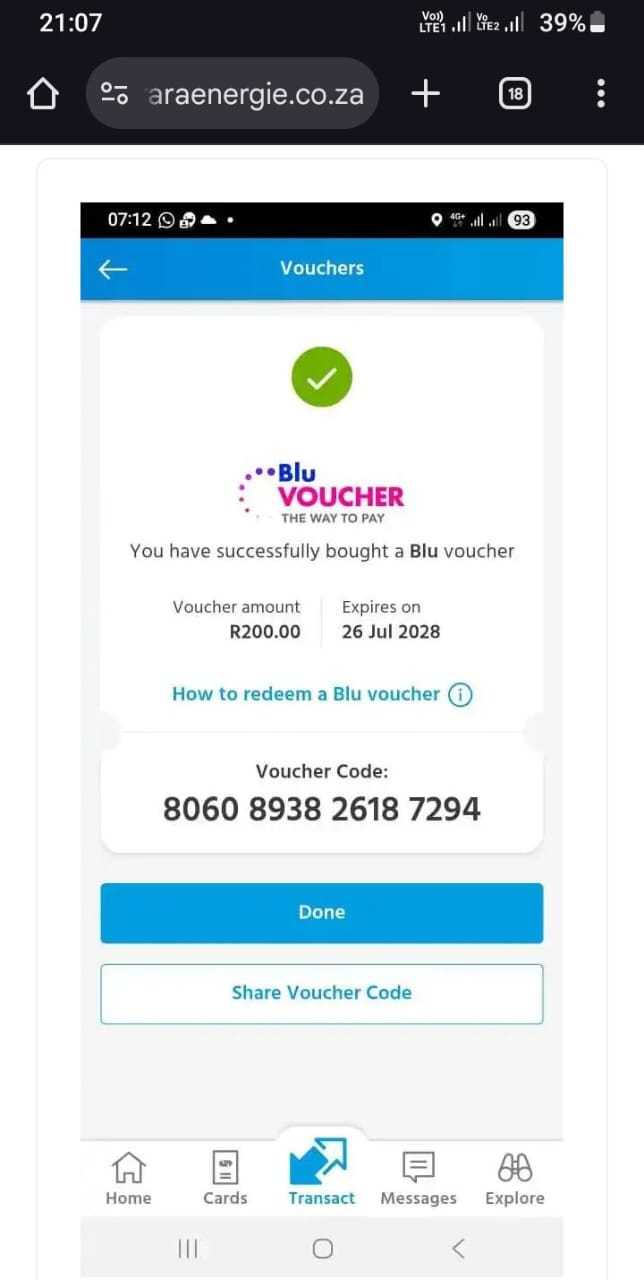Go to the Chrome home page

point(42,94)
